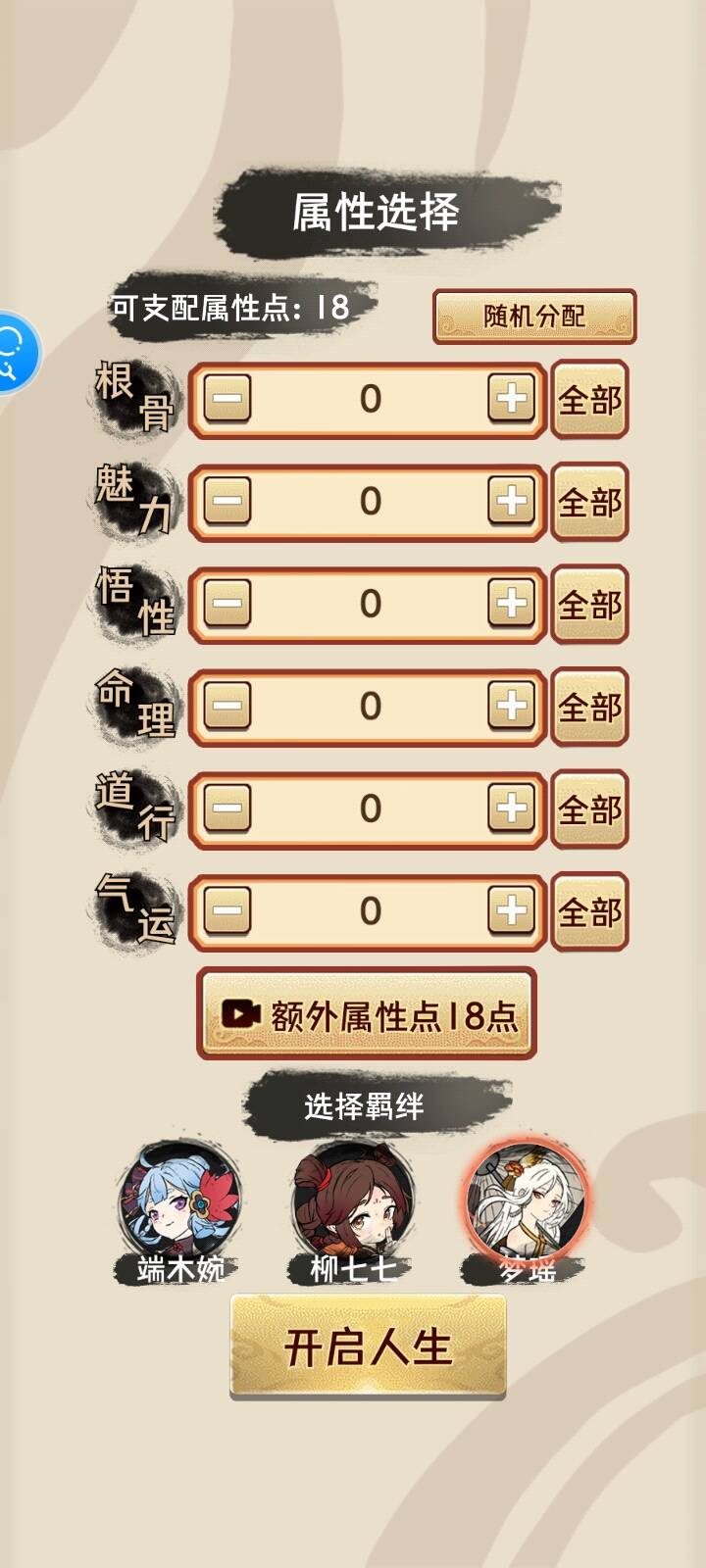Start the game with 开启人生
The height and width of the screenshot is (1568, 706).
click(x=368, y=1347)
